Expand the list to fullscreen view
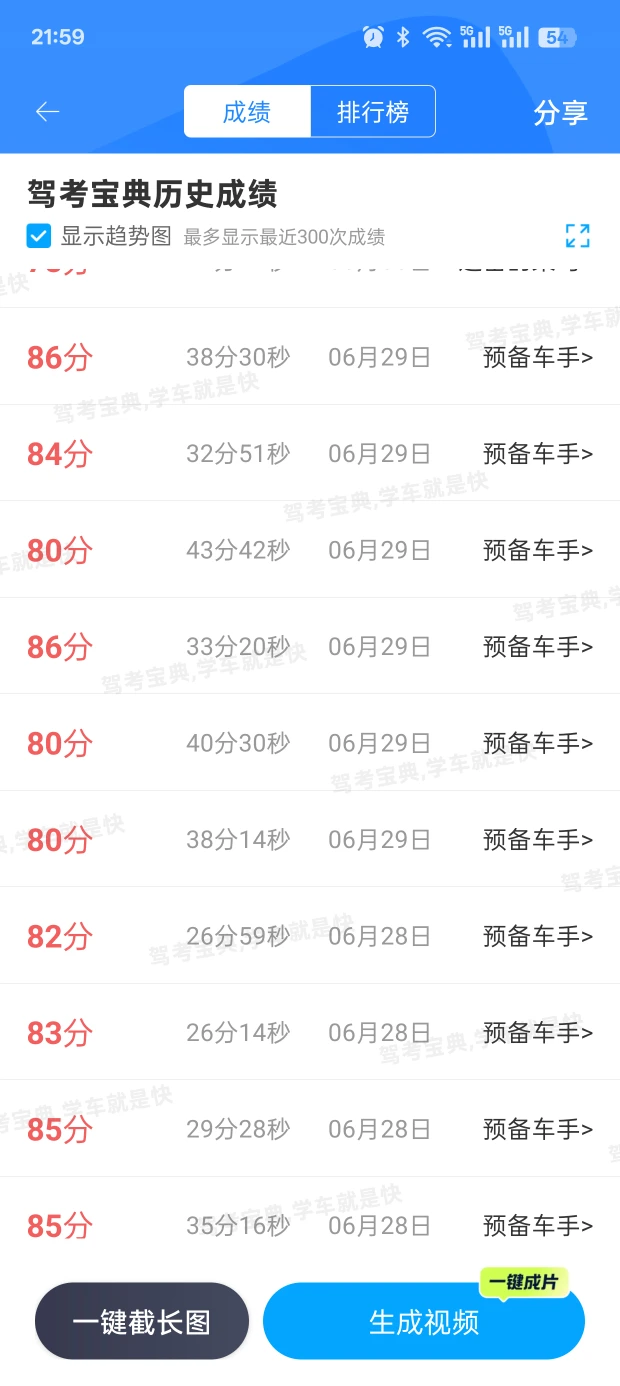This screenshot has width=620, height=1386. 577,236
